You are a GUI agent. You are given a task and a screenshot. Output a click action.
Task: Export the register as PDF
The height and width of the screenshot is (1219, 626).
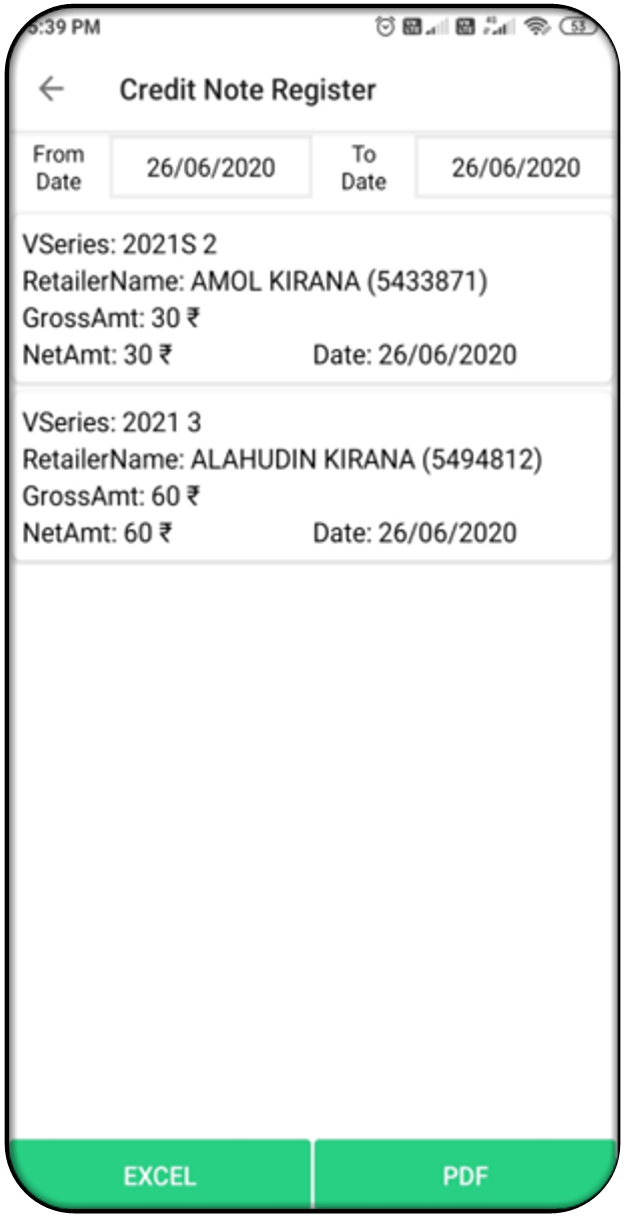pos(465,1175)
